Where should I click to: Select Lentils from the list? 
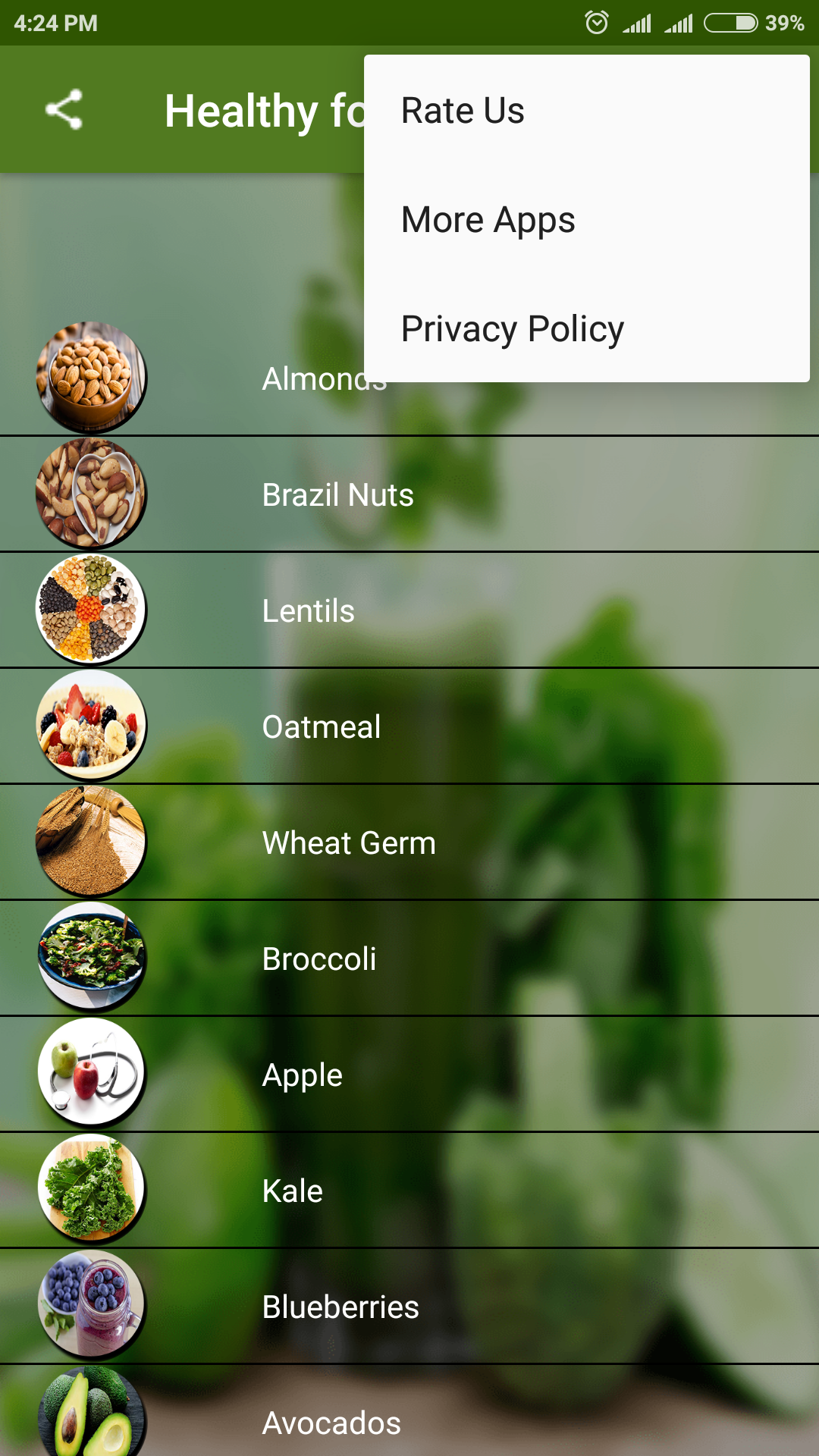click(x=409, y=610)
